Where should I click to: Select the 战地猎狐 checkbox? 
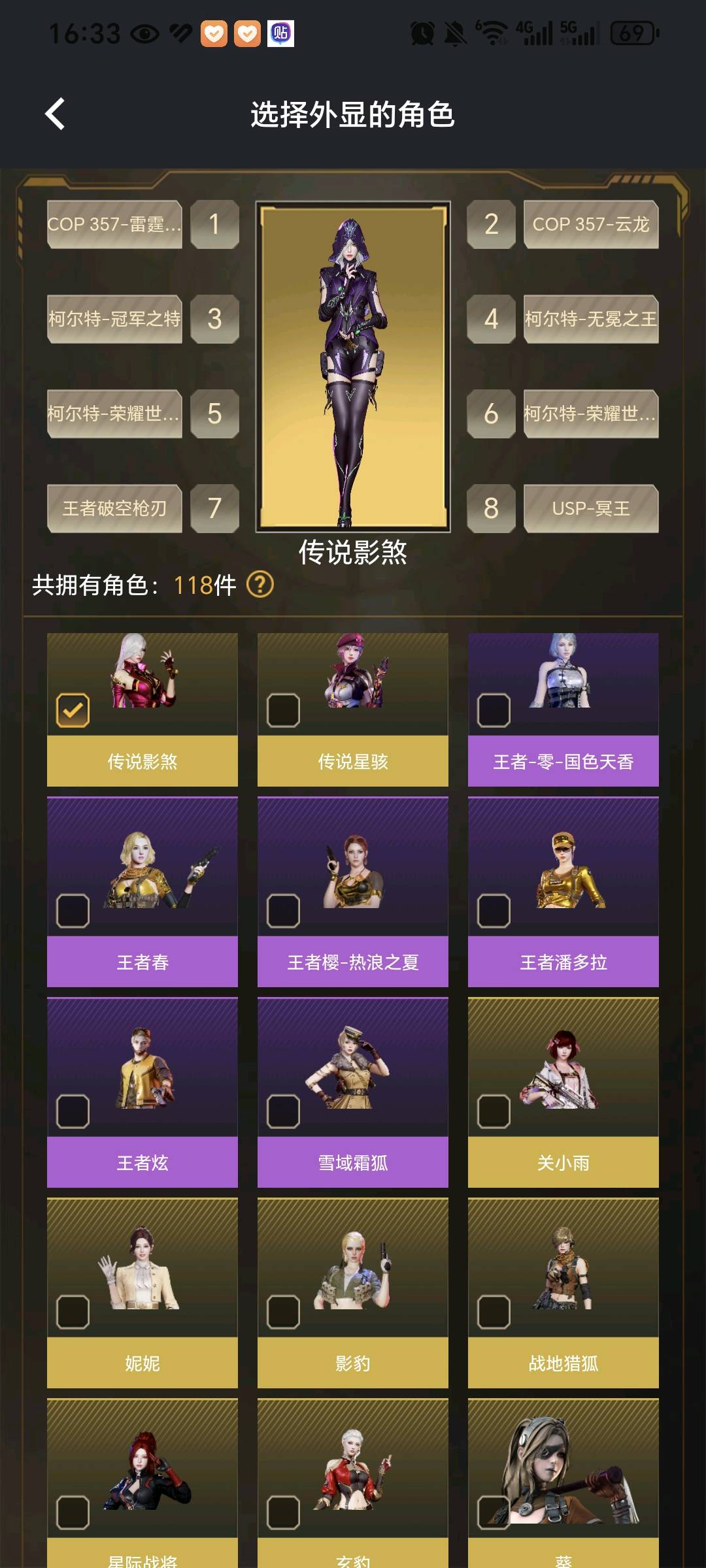pos(494,1312)
